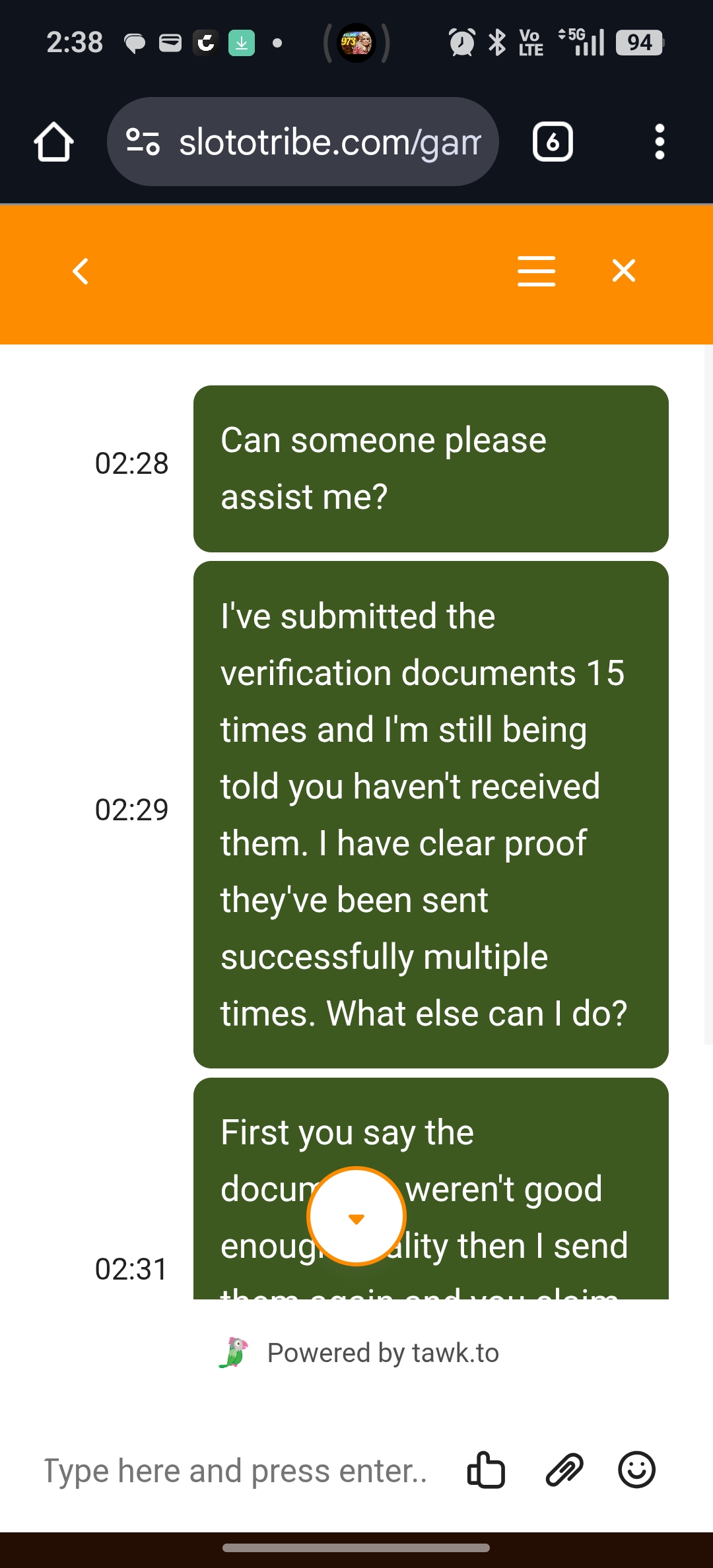Close the chat window
Screen dimensions: 713x1568
pyautogui.click(x=623, y=271)
